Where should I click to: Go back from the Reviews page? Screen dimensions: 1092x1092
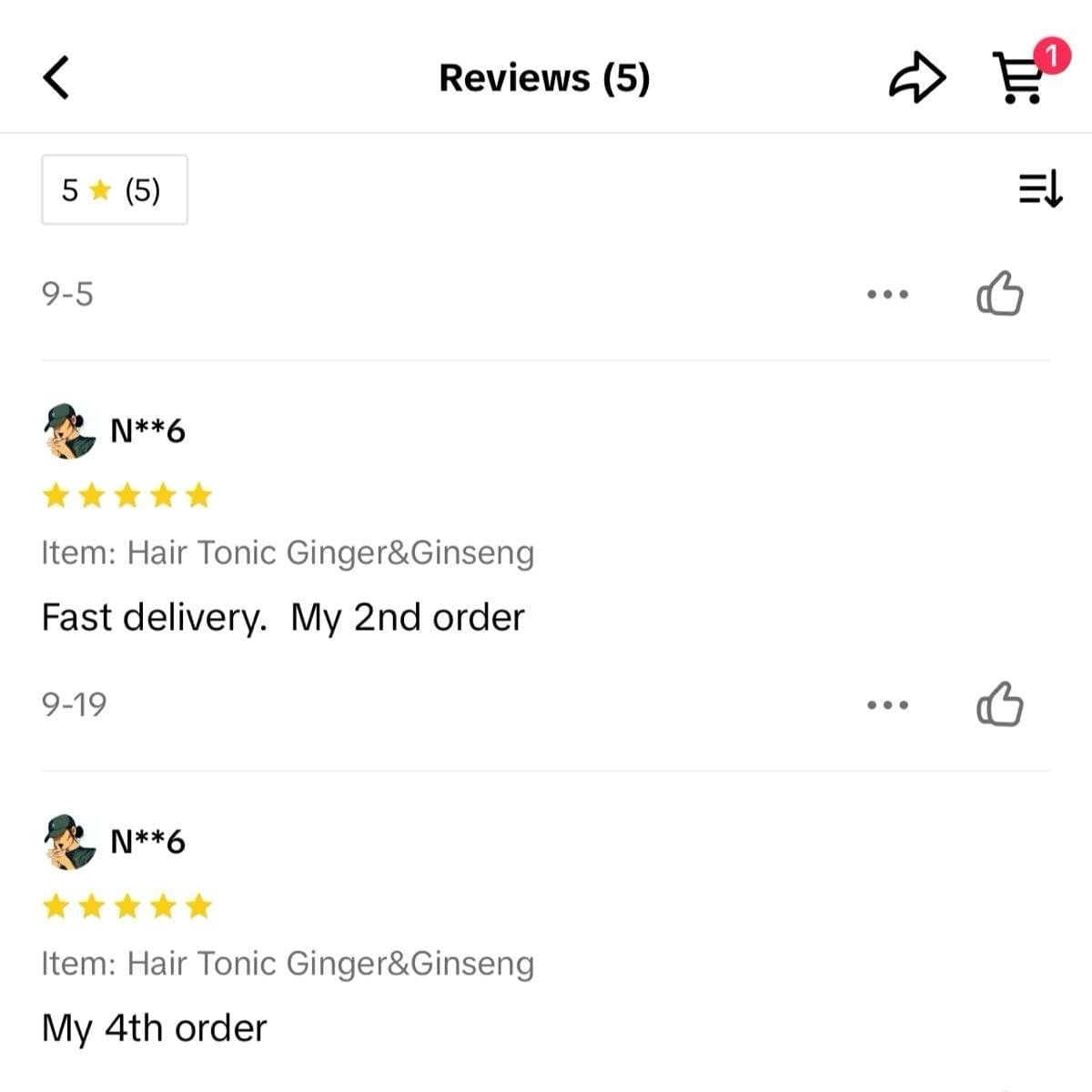56,77
